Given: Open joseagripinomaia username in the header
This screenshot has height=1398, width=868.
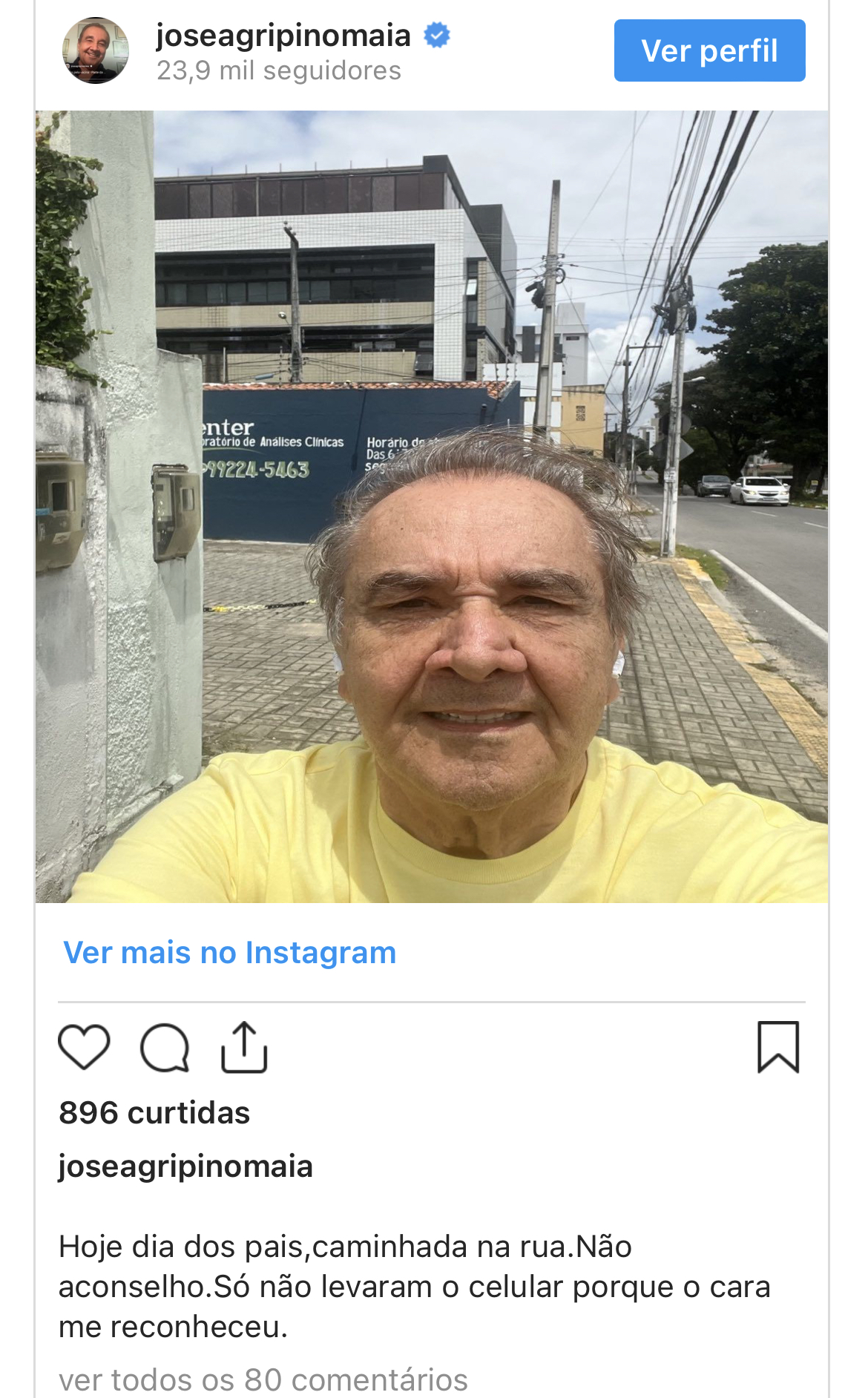Looking at the screenshot, I should coord(283,35).
